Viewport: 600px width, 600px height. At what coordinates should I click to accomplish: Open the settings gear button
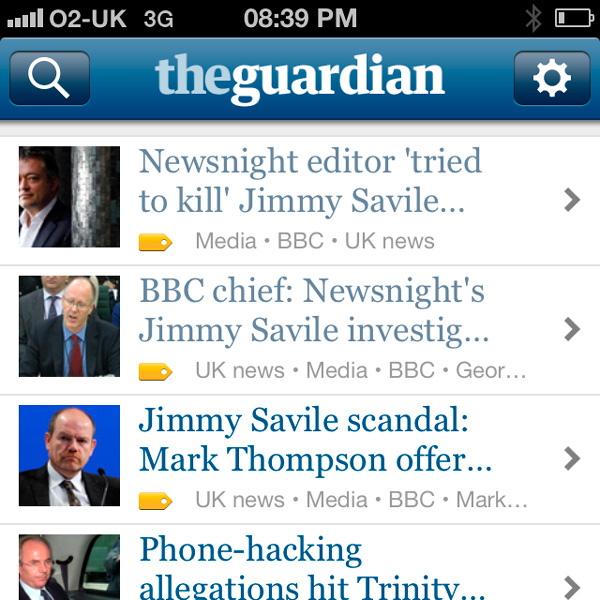tap(551, 78)
